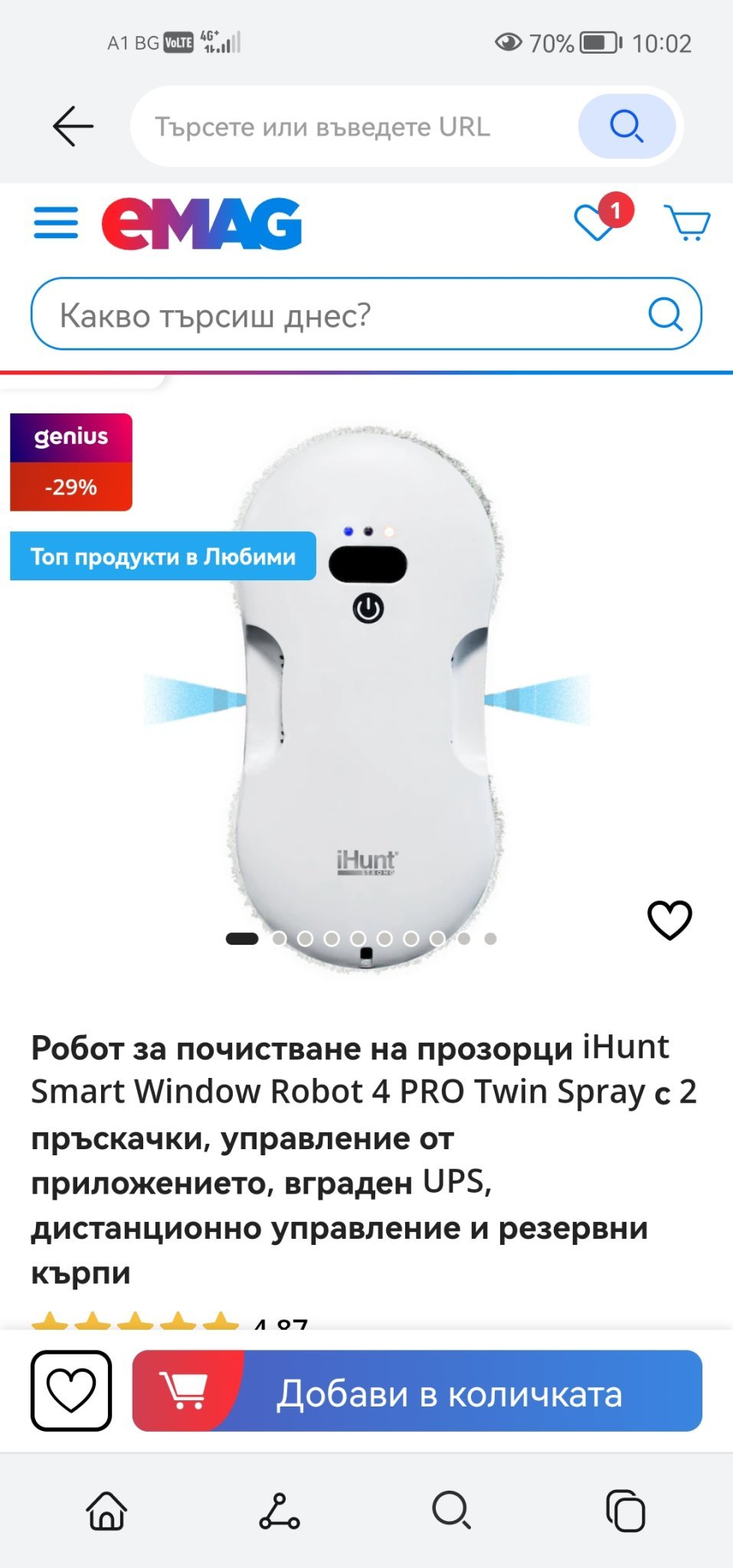This screenshot has height=1568, width=733.
Task: Tap the browser URL address field
Action: click(x=345, y=126)
